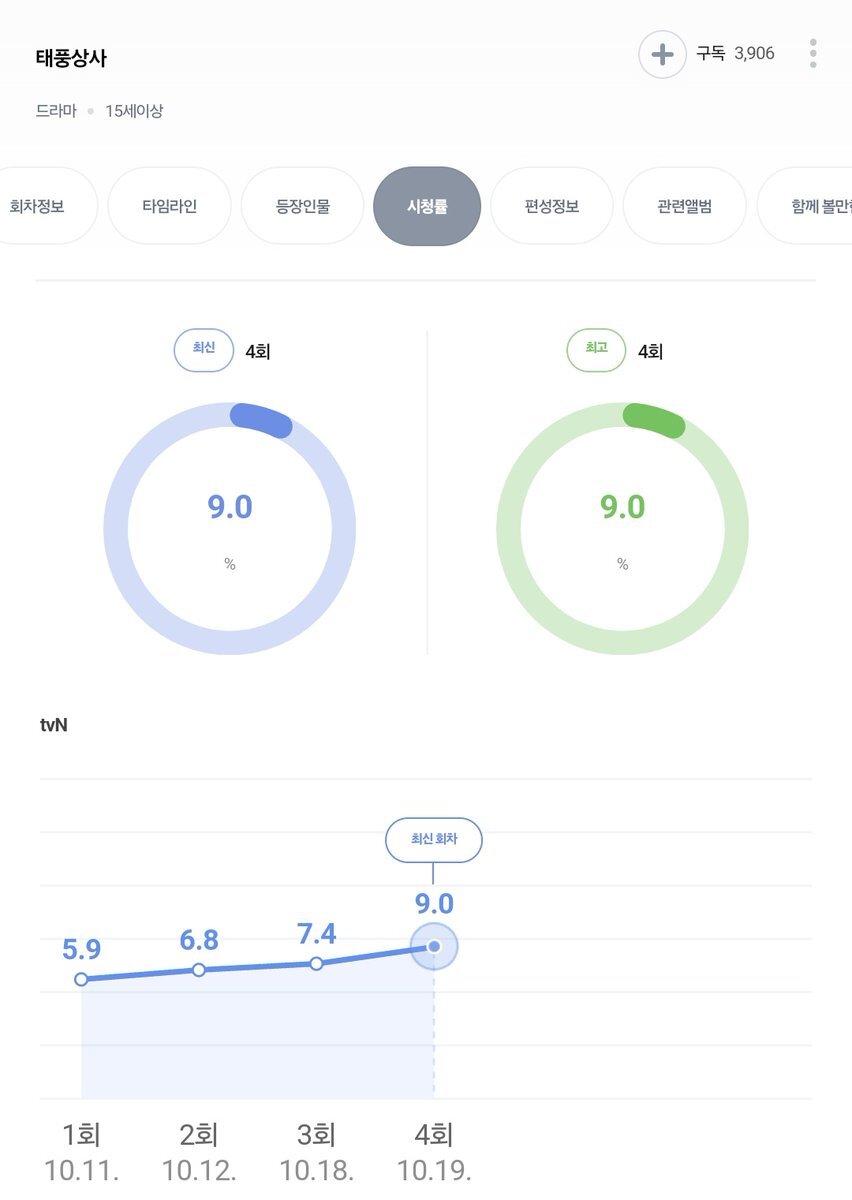This screenshot has height=1200, width=852.
Task: Open the 관련앨범 tab
Action: [x=684, y=207]
